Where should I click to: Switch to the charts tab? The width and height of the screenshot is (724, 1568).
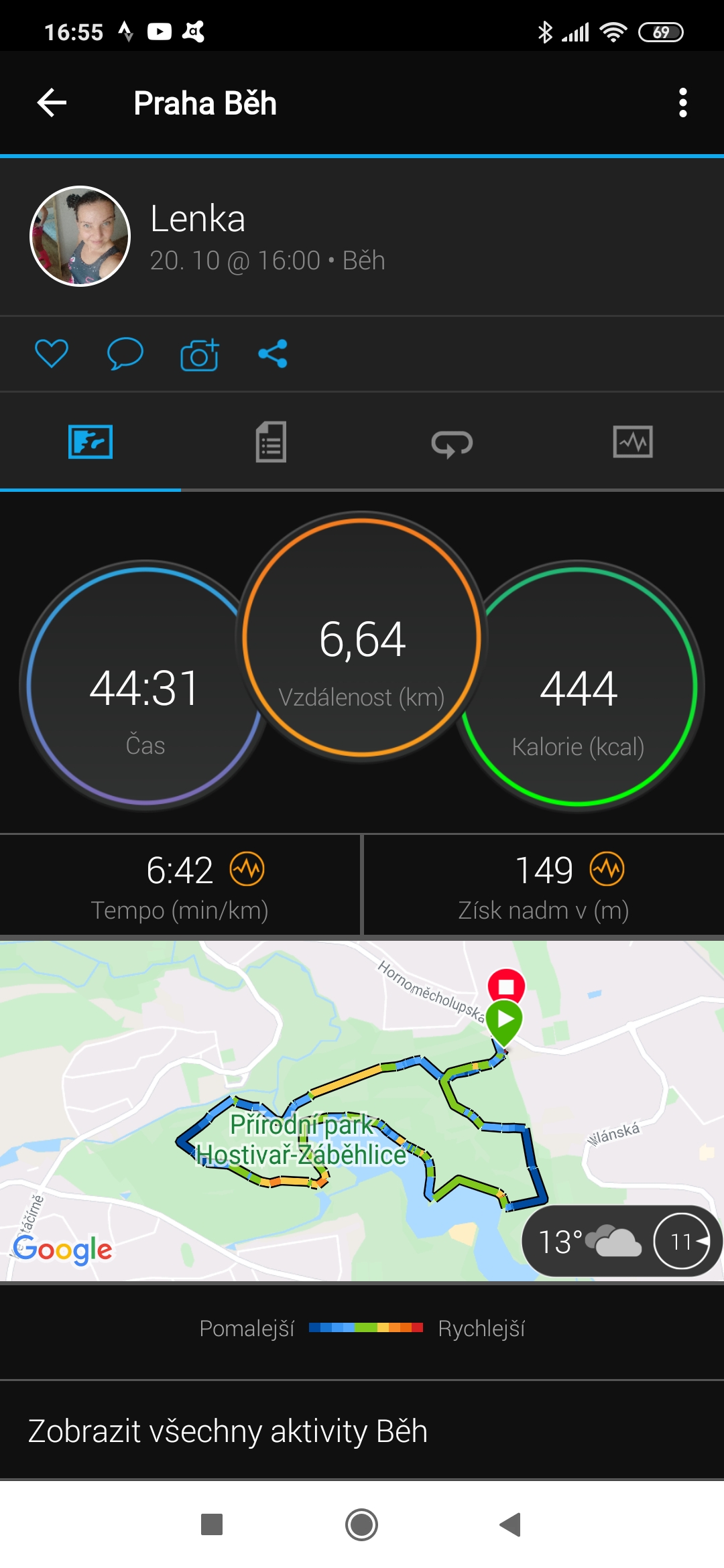tap(633, 442)
